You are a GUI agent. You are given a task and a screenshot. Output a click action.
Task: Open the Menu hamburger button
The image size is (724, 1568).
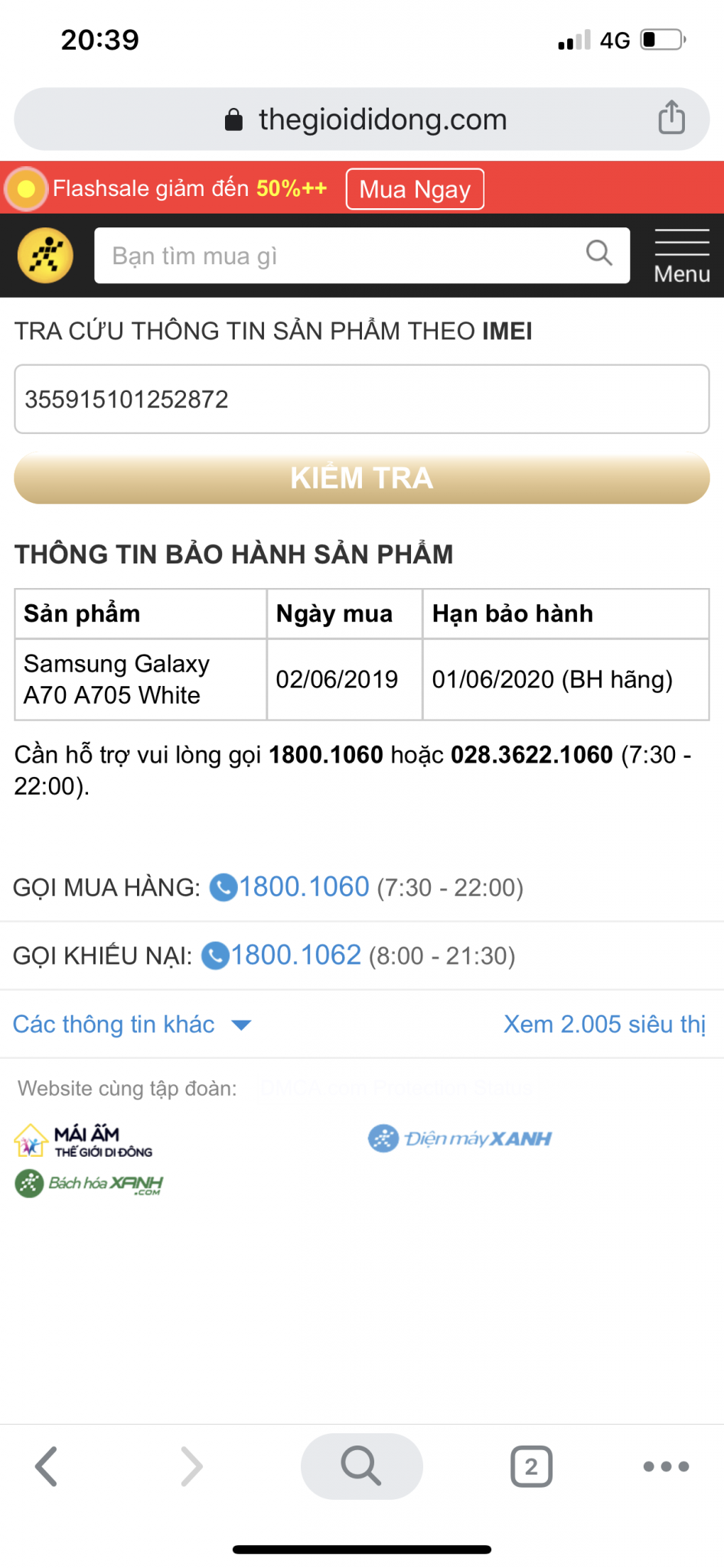681,256
